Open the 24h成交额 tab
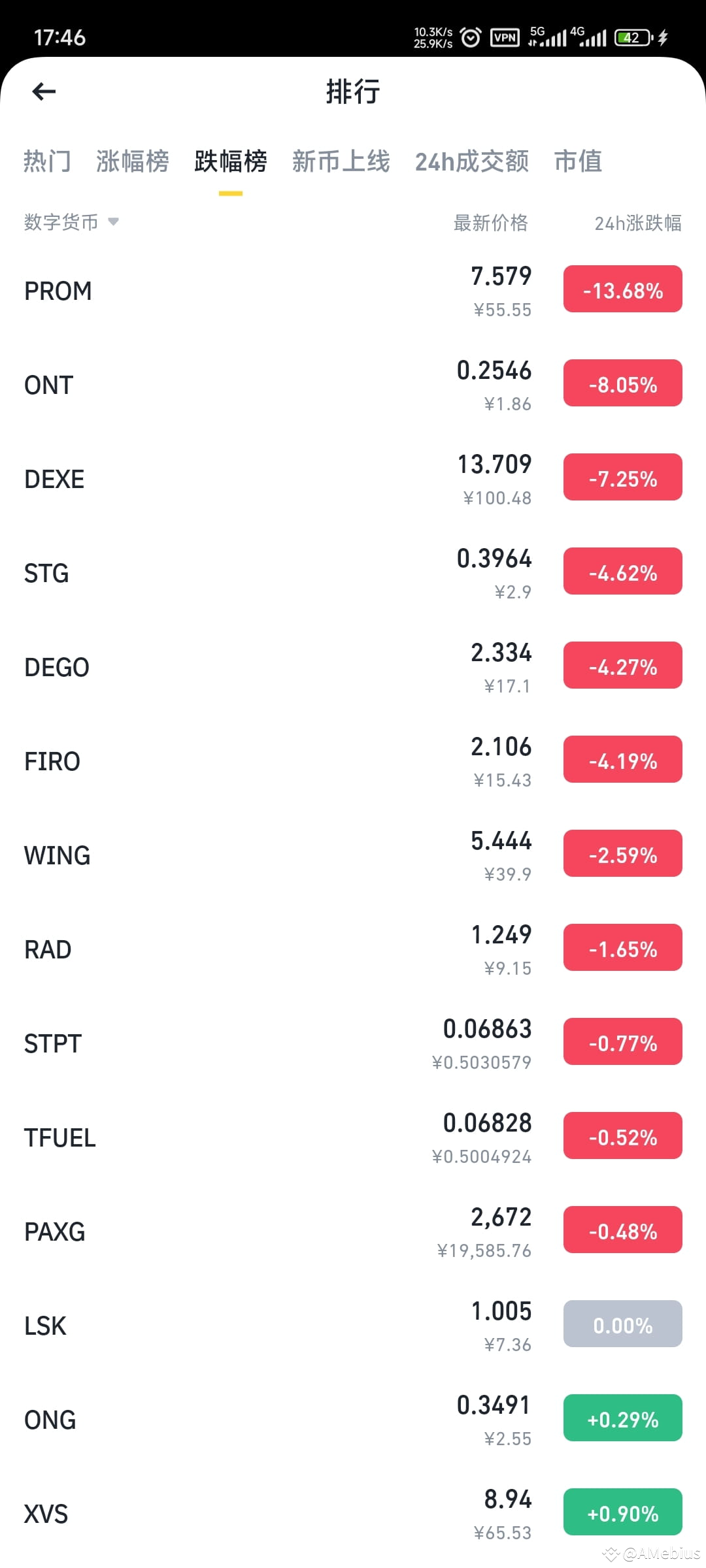706x1568 pixels. coord(472,161)
